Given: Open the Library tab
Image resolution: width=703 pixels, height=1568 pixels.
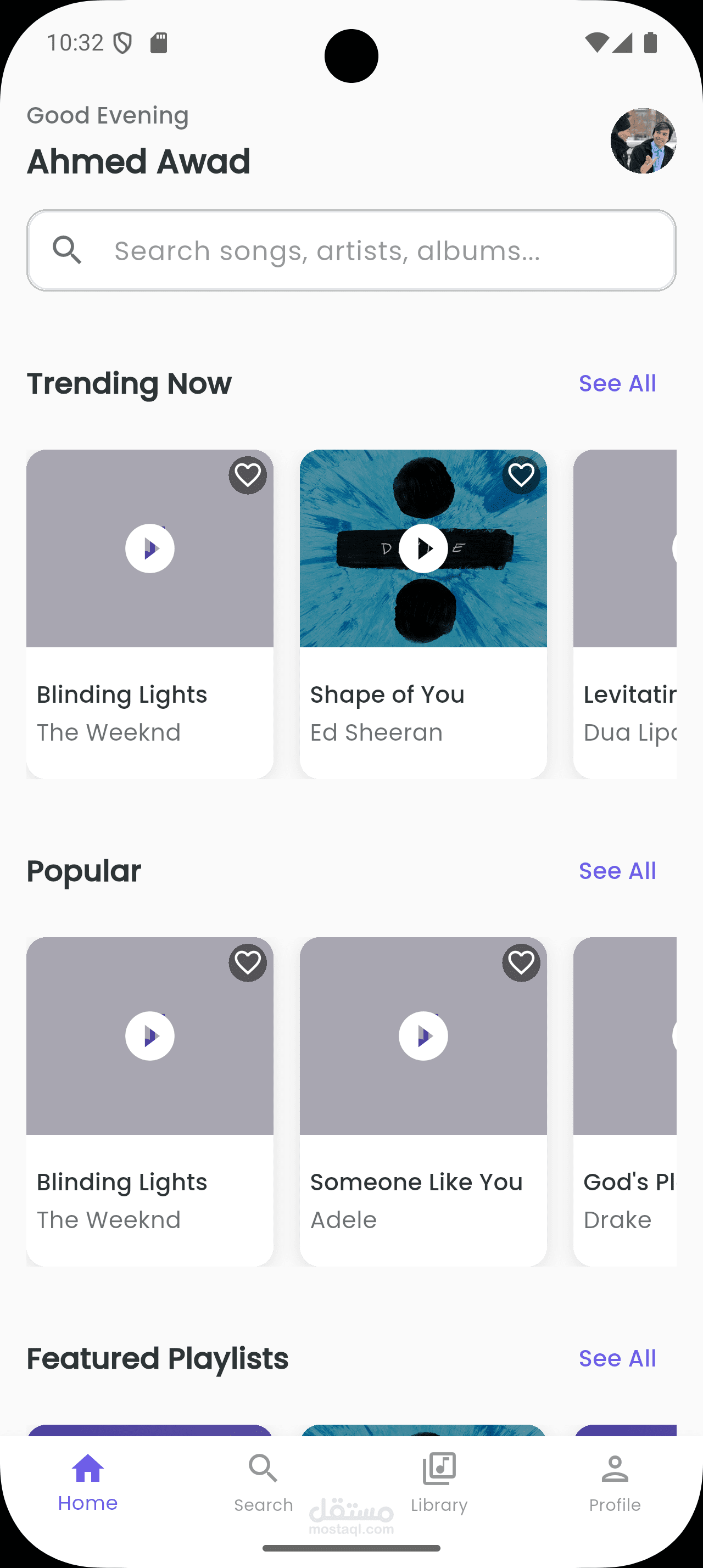Looking at the screenshot, I should pyautogui.click(x=439, y=1483).
